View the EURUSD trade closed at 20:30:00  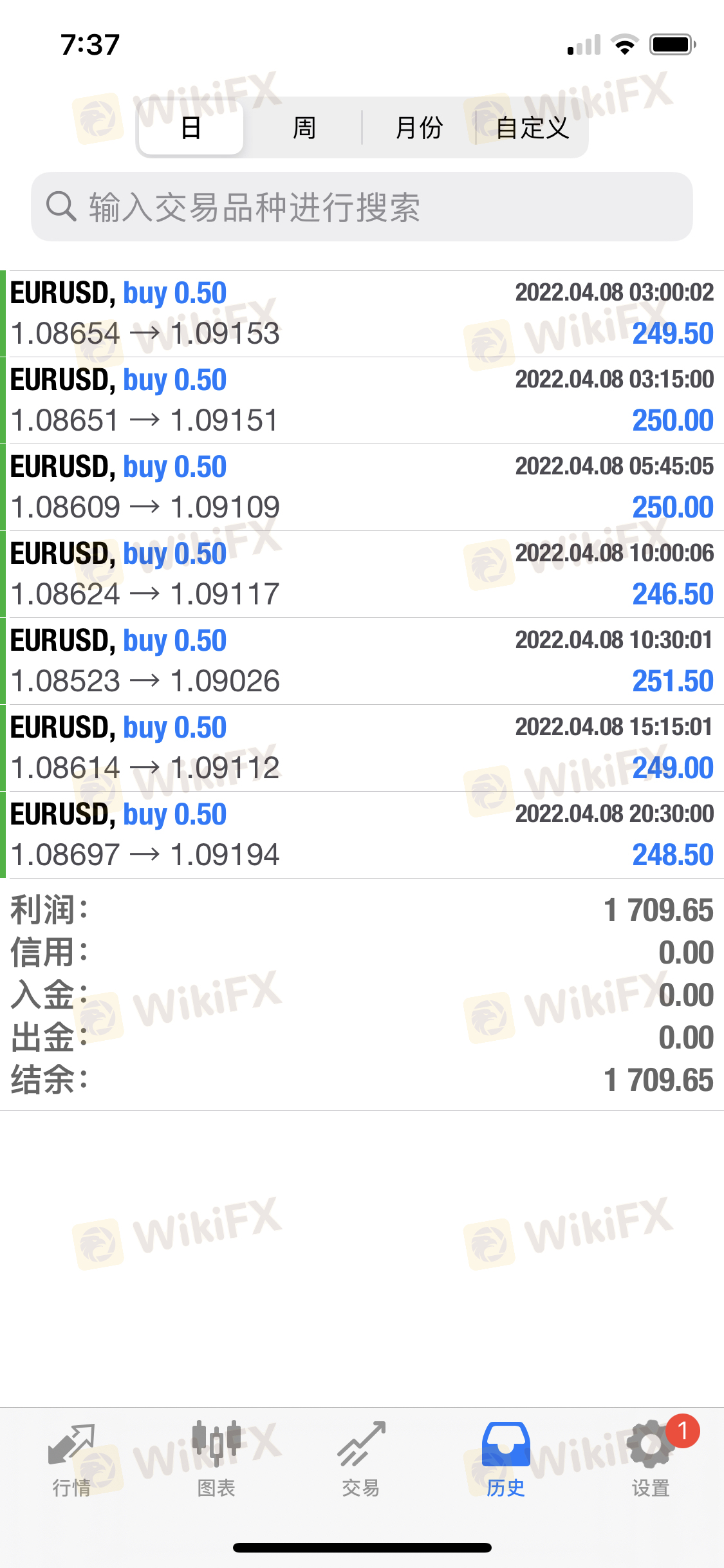(362, 835)
